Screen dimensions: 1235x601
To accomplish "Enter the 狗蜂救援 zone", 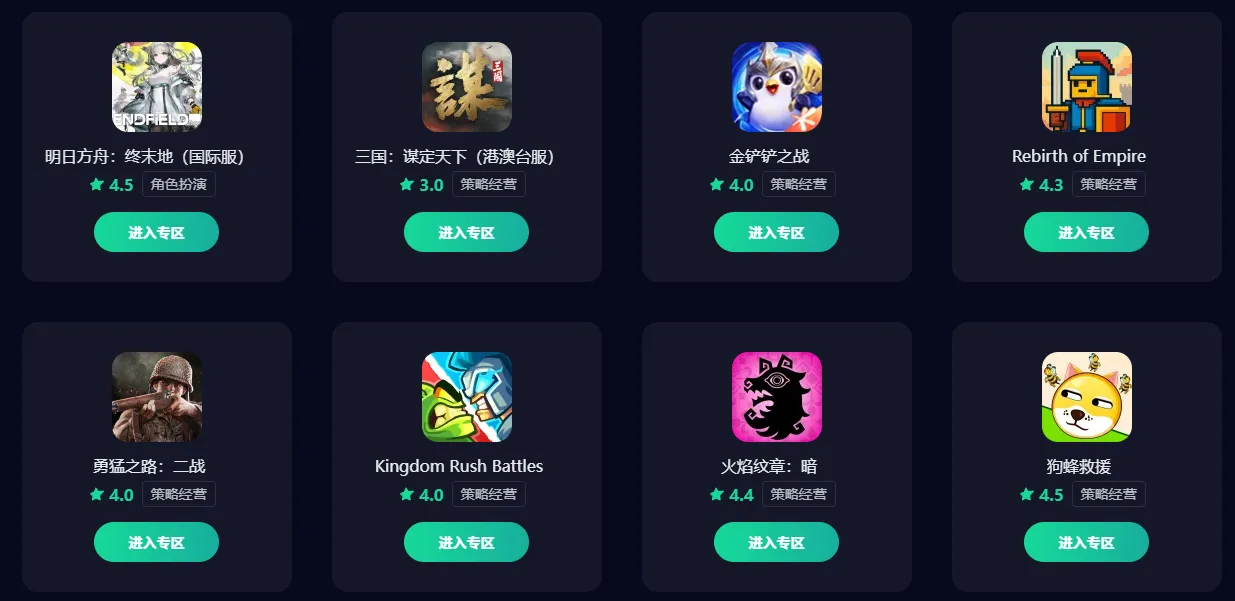I will (x=1086, y=542).
